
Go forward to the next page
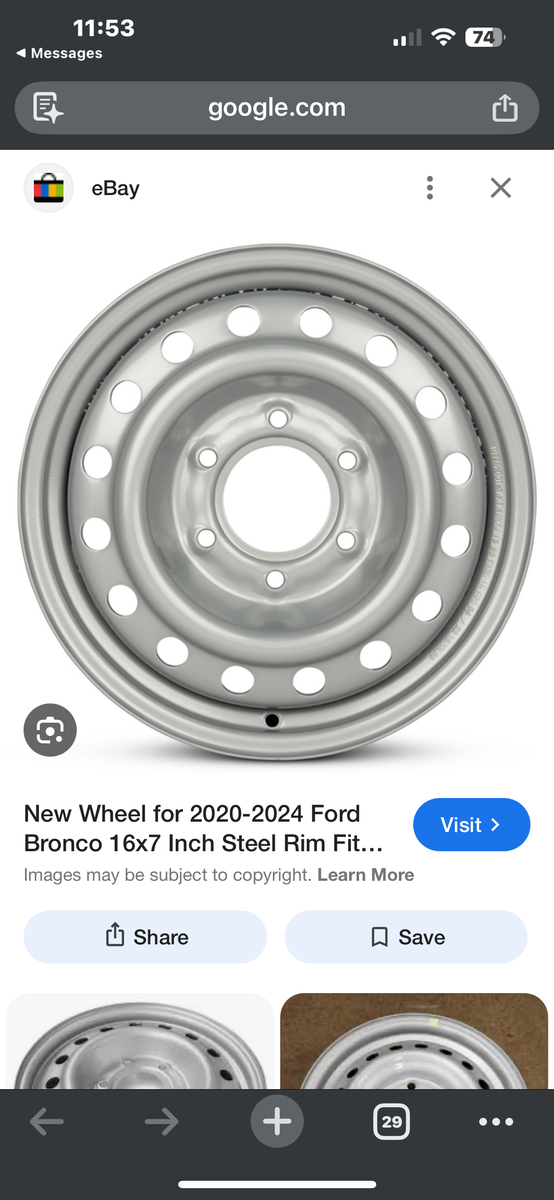point(161,1122)
